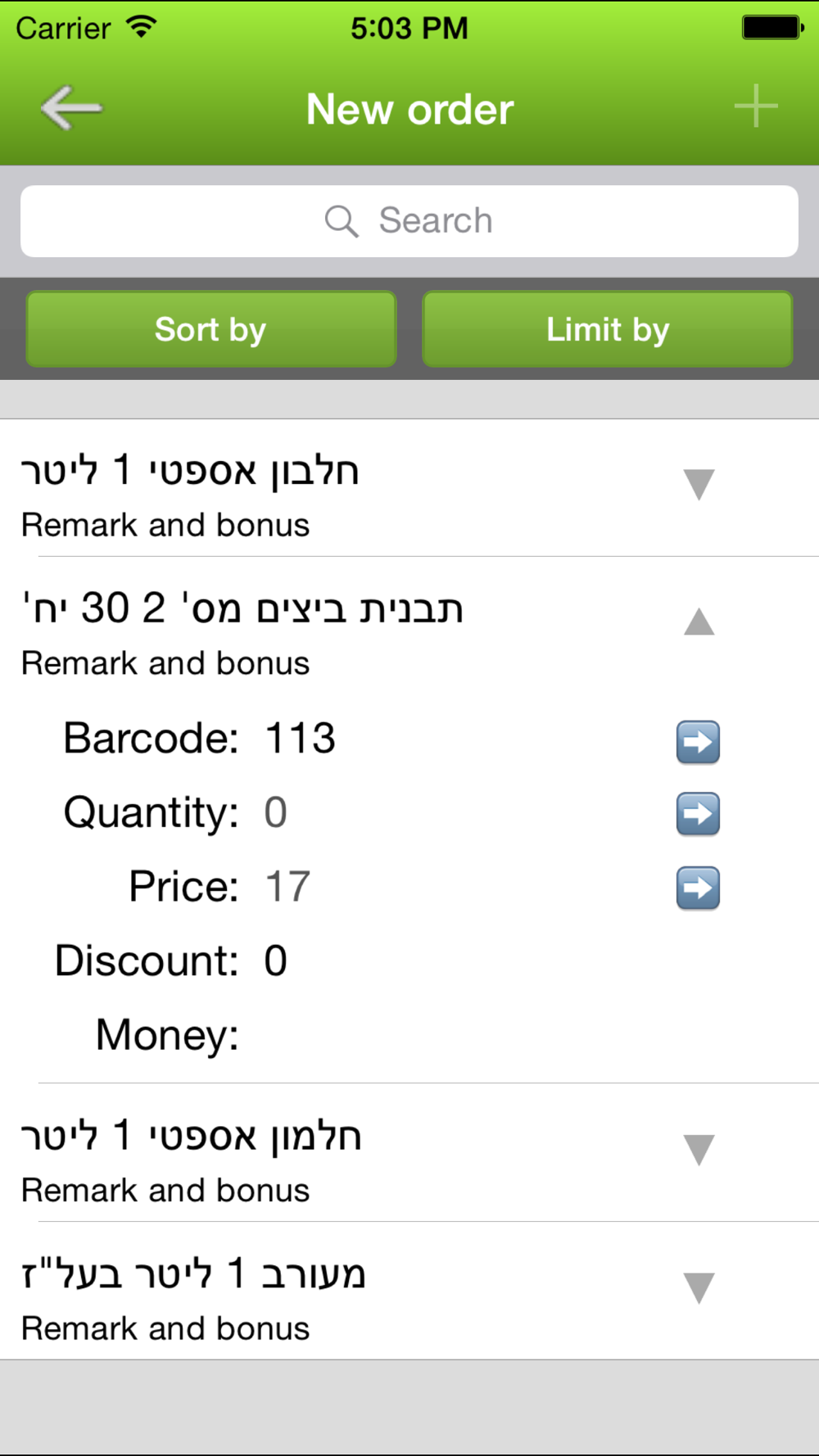Collapse the תבנית ביצים item details
This screenshot has width=819, height=1456.
699,622
